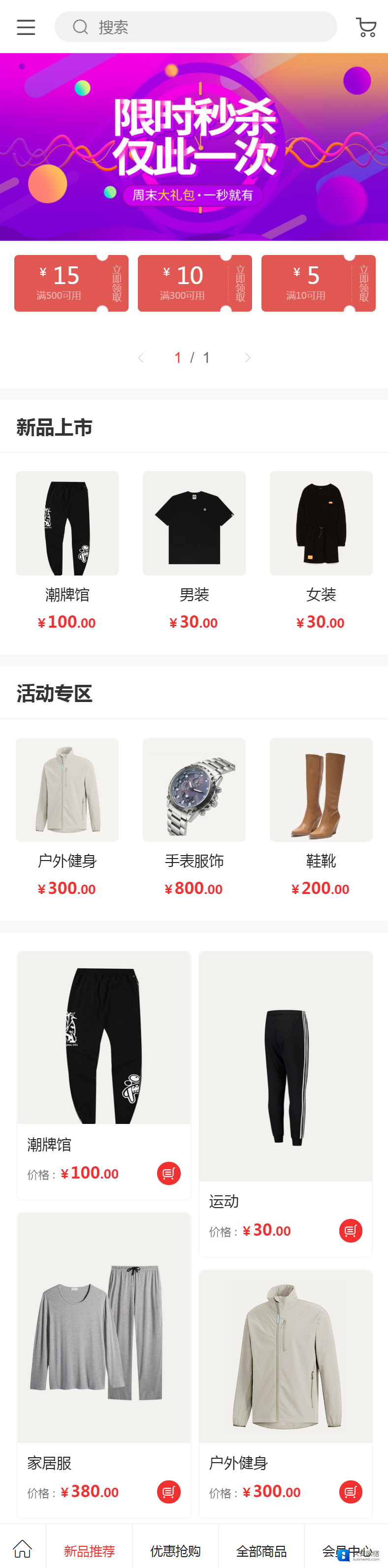The image size is (388, 1568).
Task: View 手表服饰 watch in 活动专区
Action: pyautogui.click(x=194, y=790)
